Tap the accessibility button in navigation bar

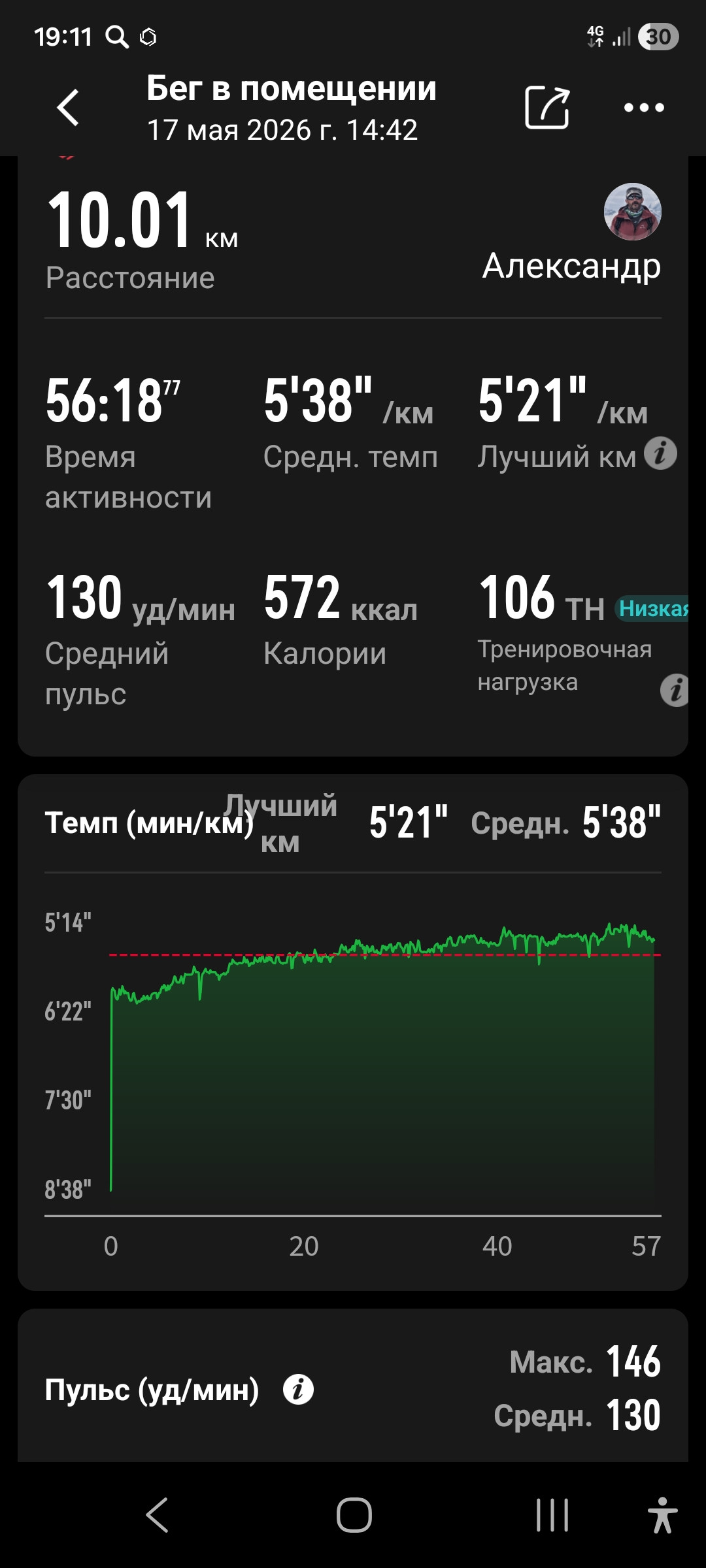point(662,1515)
